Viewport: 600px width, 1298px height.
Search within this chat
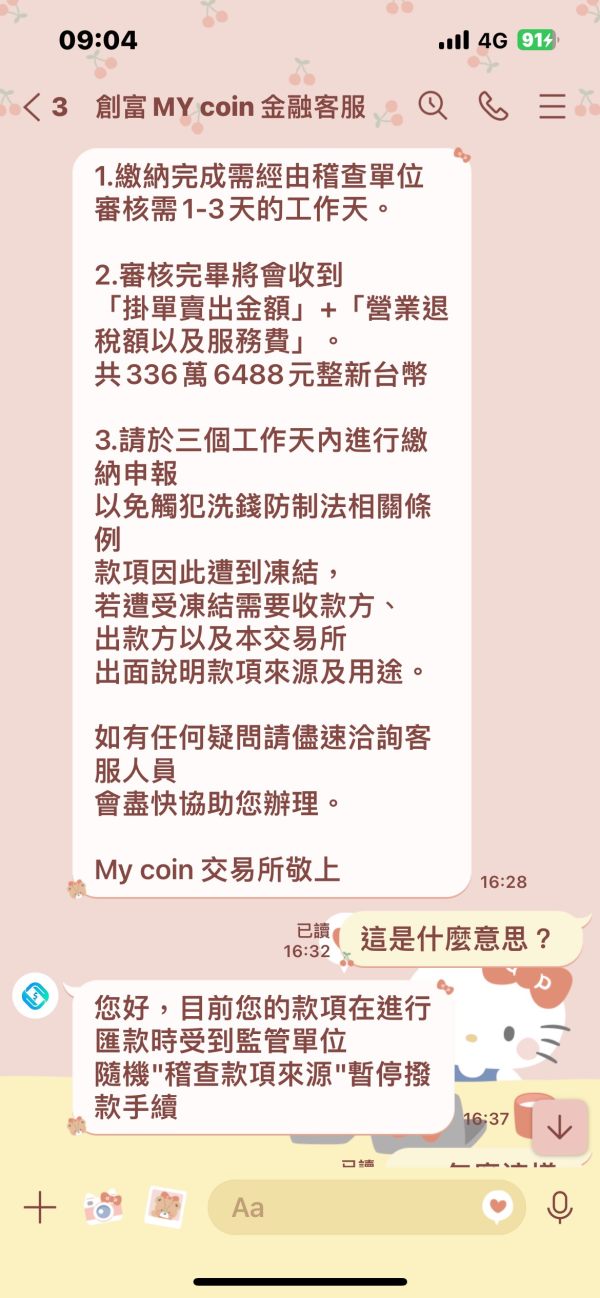(x=432, y=106)
